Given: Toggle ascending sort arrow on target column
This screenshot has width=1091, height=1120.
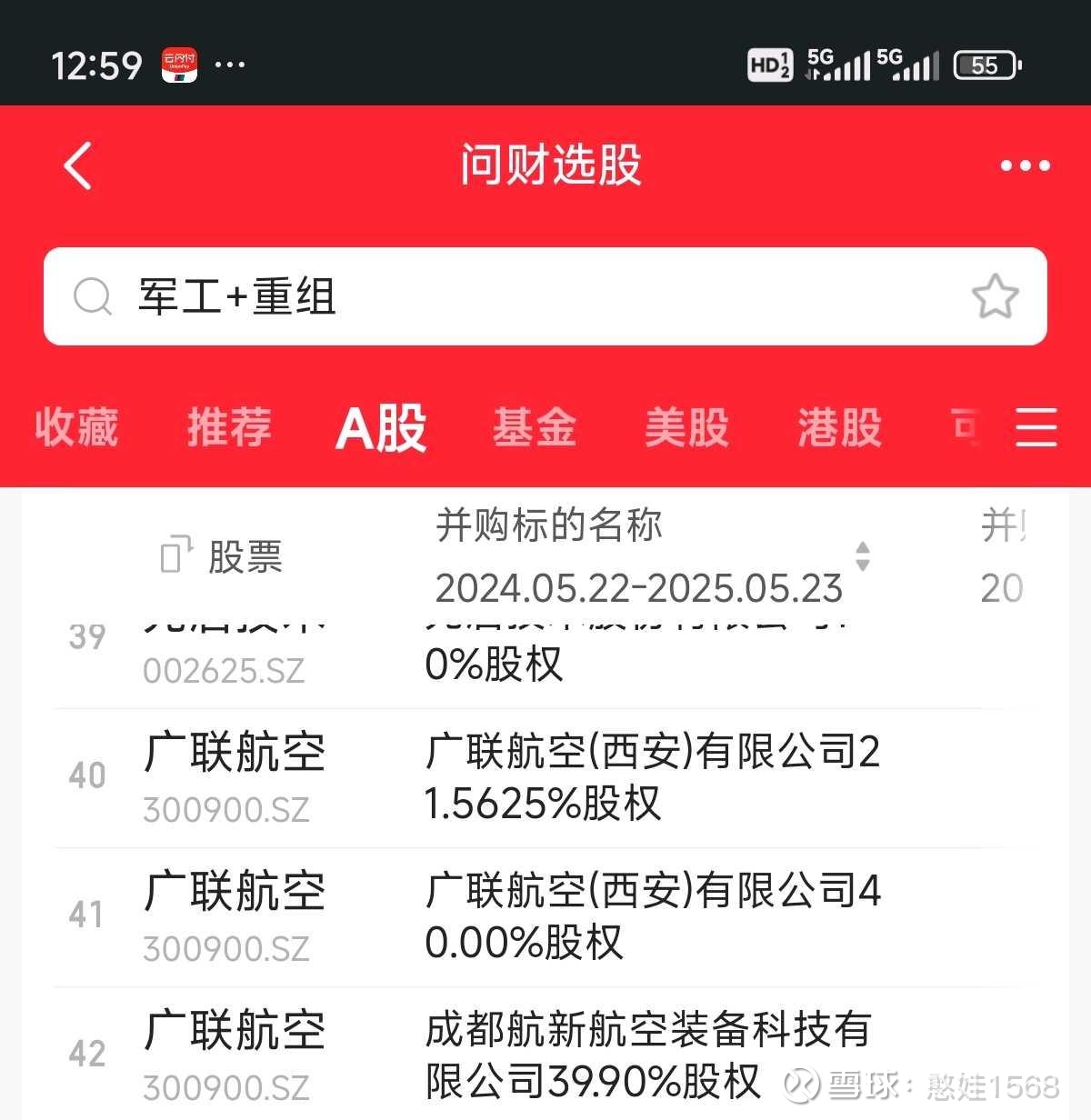Looking at the screenshot, I should pyautogui.click(x=862, y=549).
